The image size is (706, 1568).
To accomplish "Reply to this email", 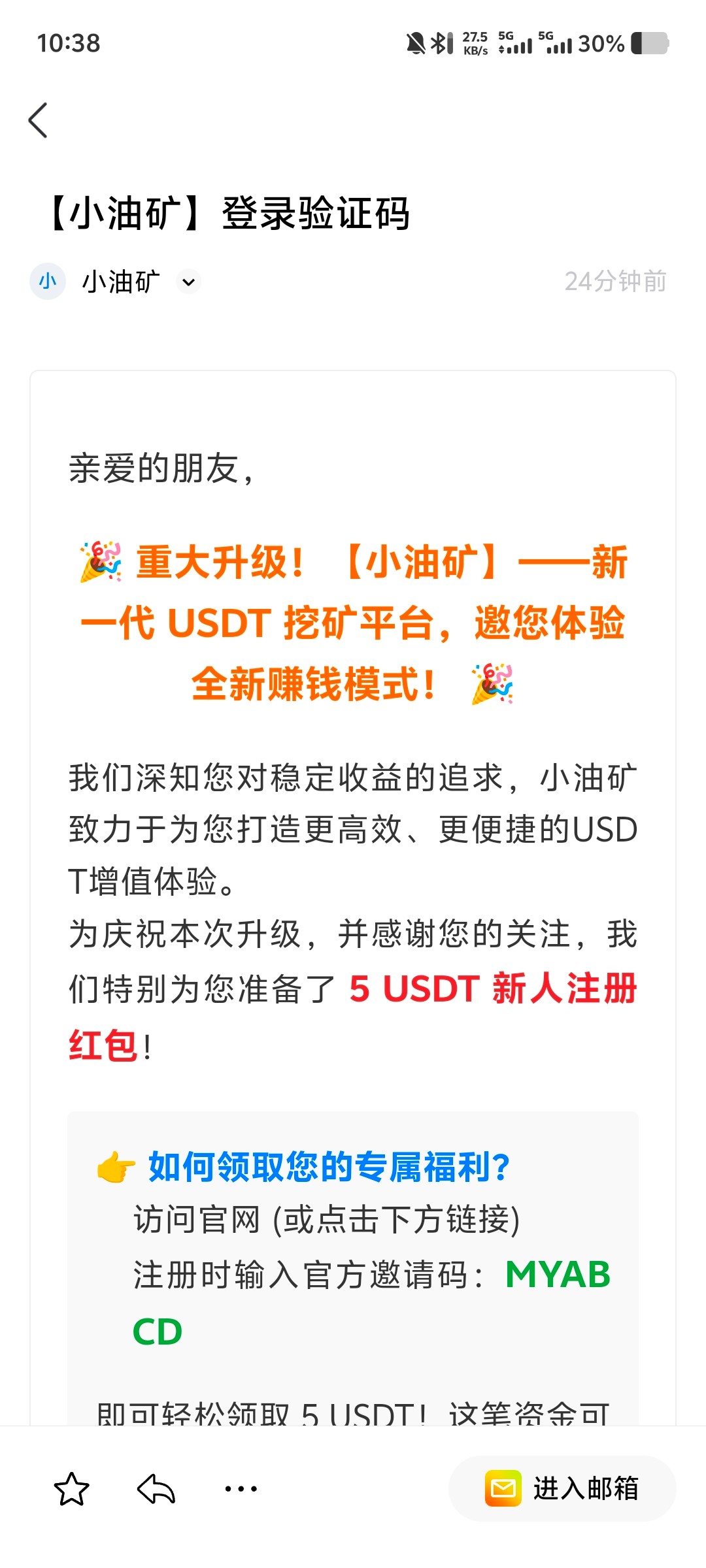I will click(x=156, y=1489).
